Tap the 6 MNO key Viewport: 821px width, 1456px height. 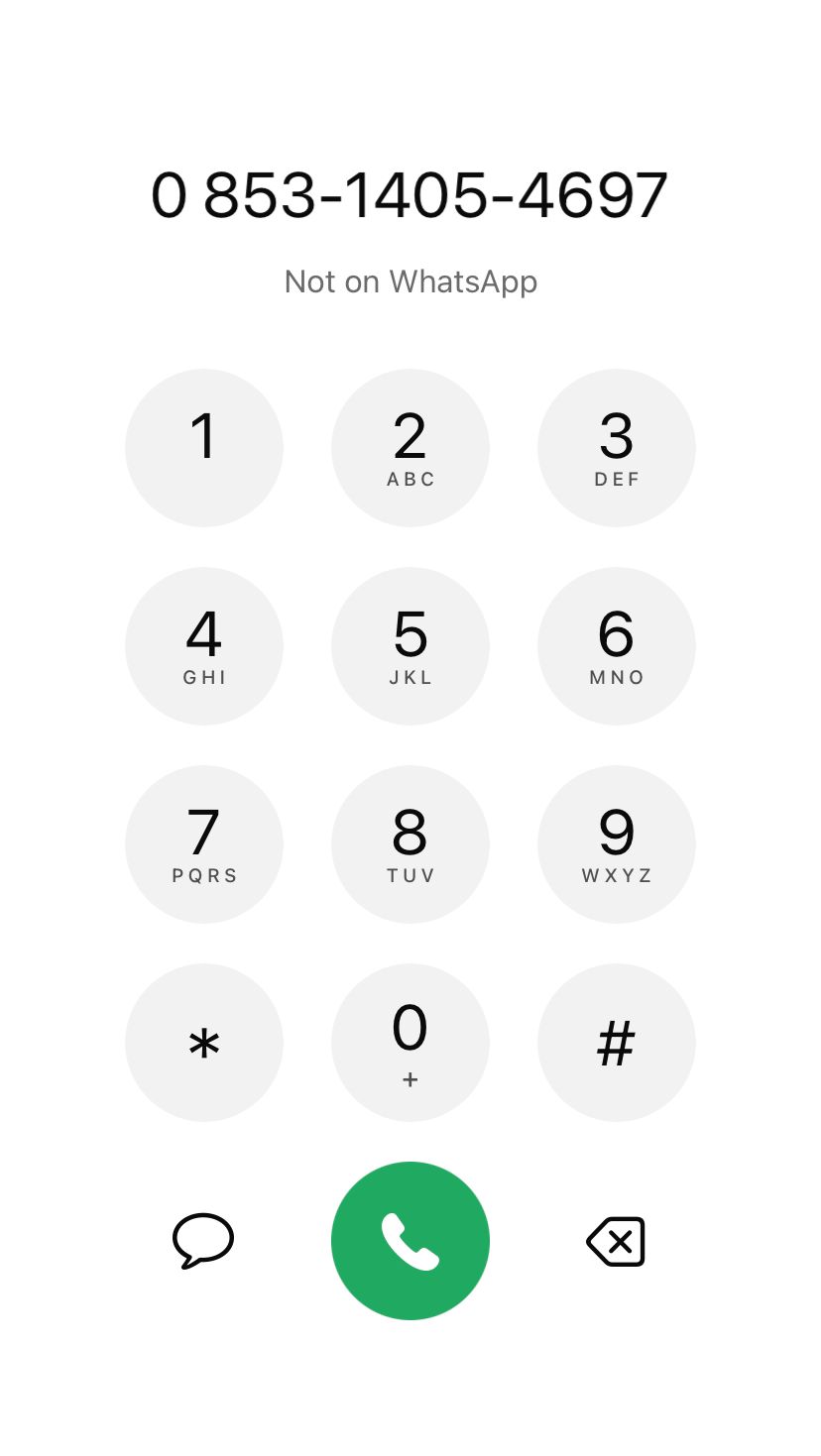tap(617, 646)
